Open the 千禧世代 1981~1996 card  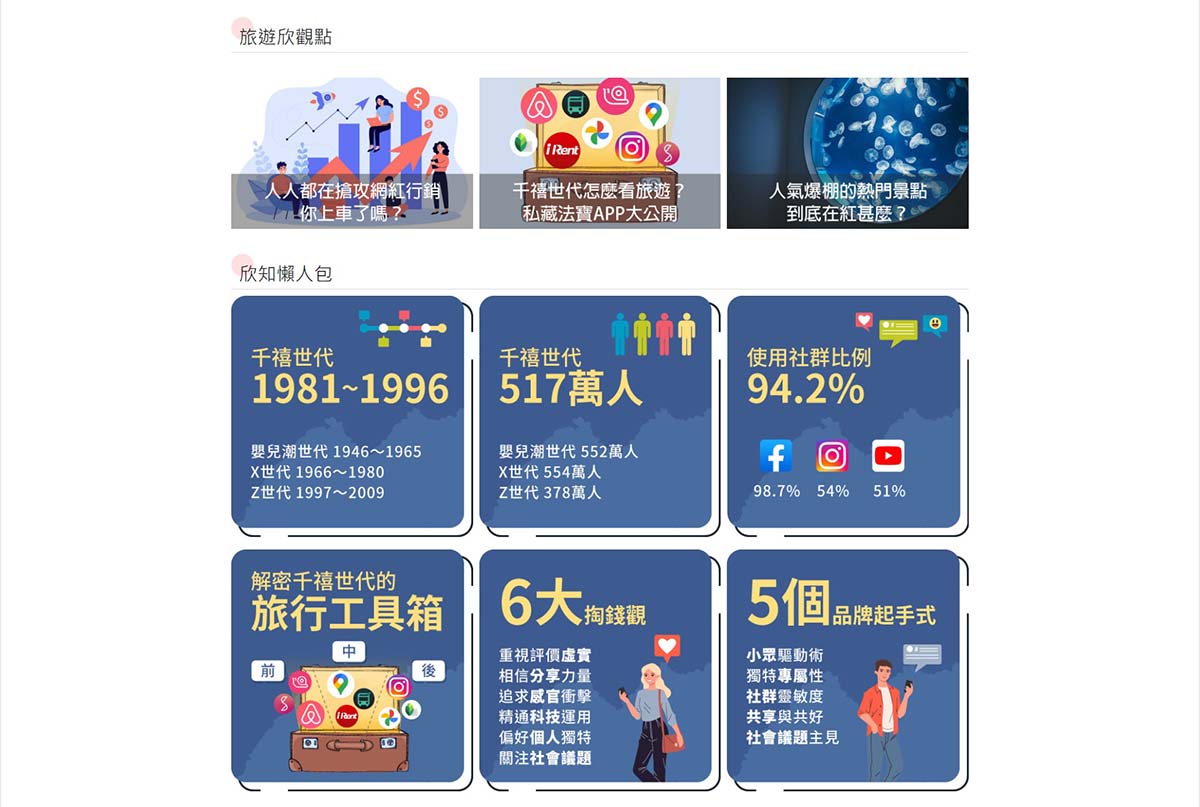(x=348, y=411)
